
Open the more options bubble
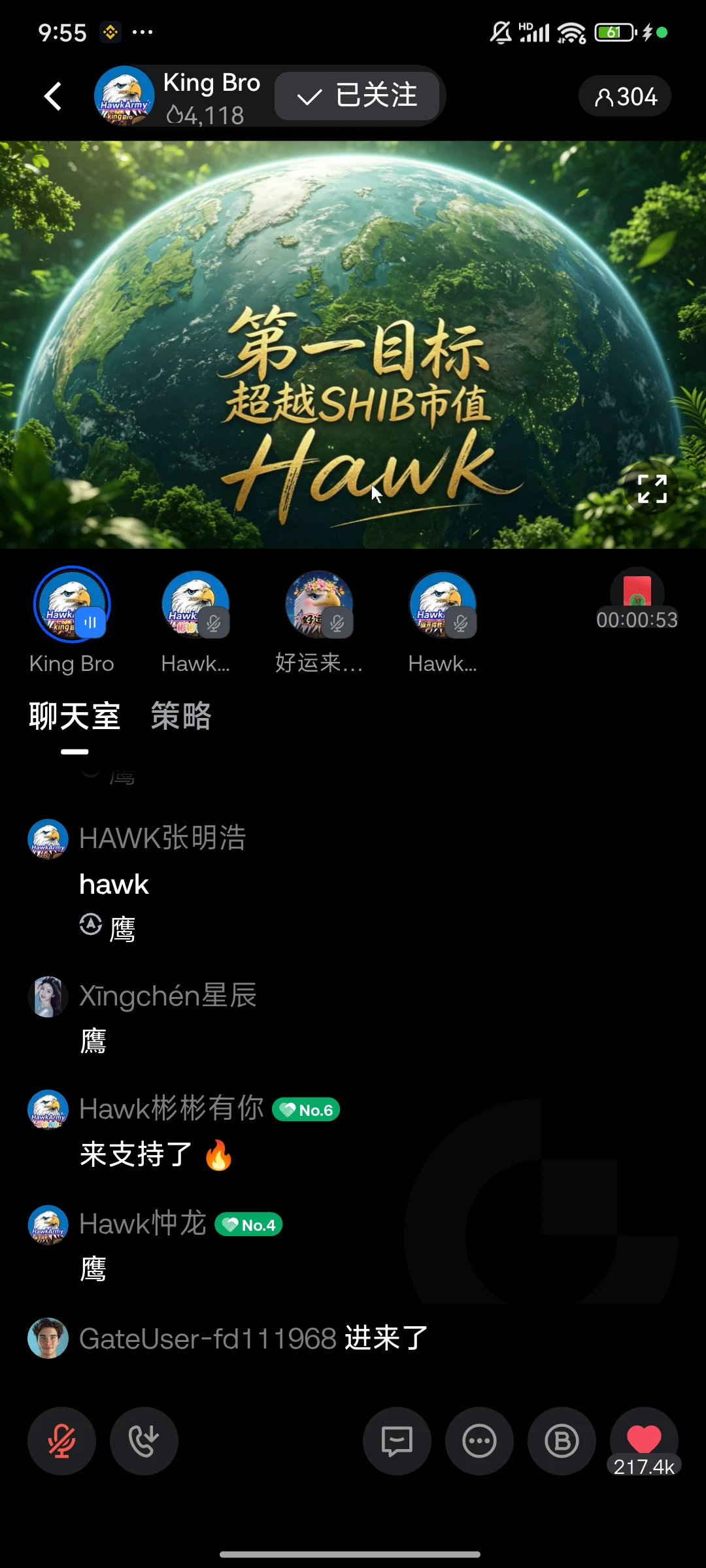(x=479, y=1441)
